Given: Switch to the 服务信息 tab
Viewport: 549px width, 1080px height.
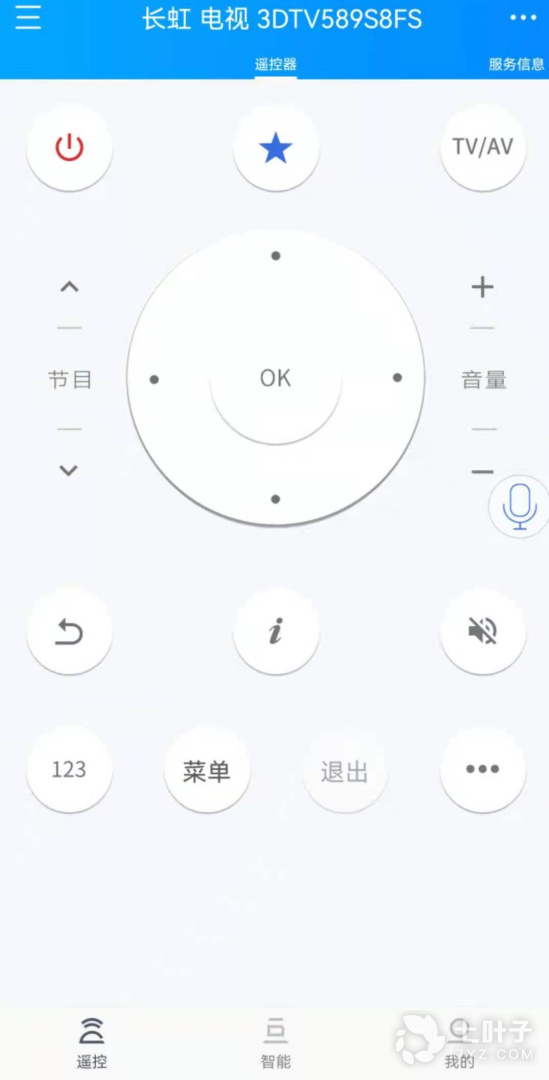Looking at the screenshot, I should 517,64.
